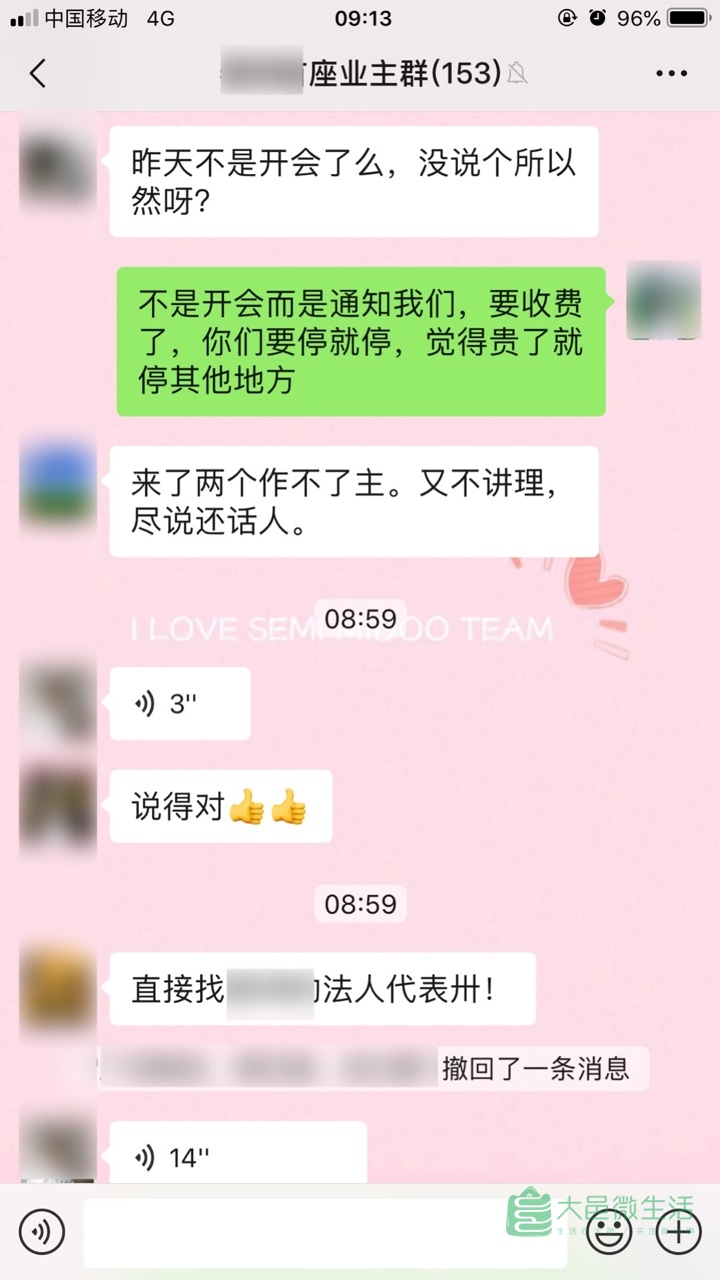The height and width of the screenshot is (1280, 720).
Task: Open avatar beside 直接找 message
Action: (x=58, y=990)
